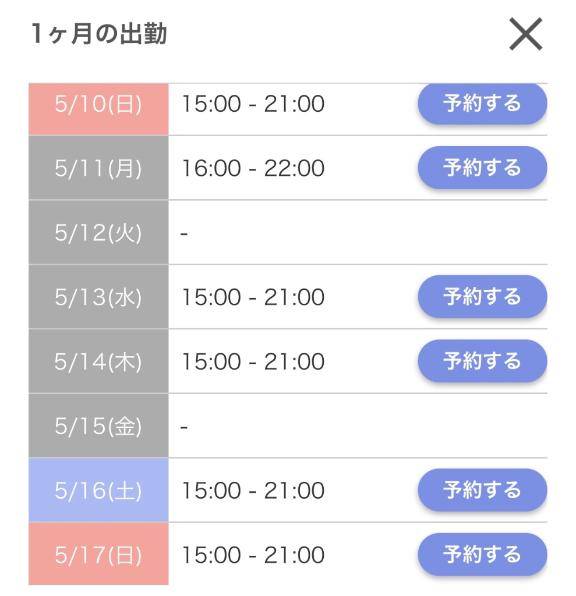This screenshot has height=596, width=576.
Task: Book the 5/16(土) slot
Action: pos(482,490)
